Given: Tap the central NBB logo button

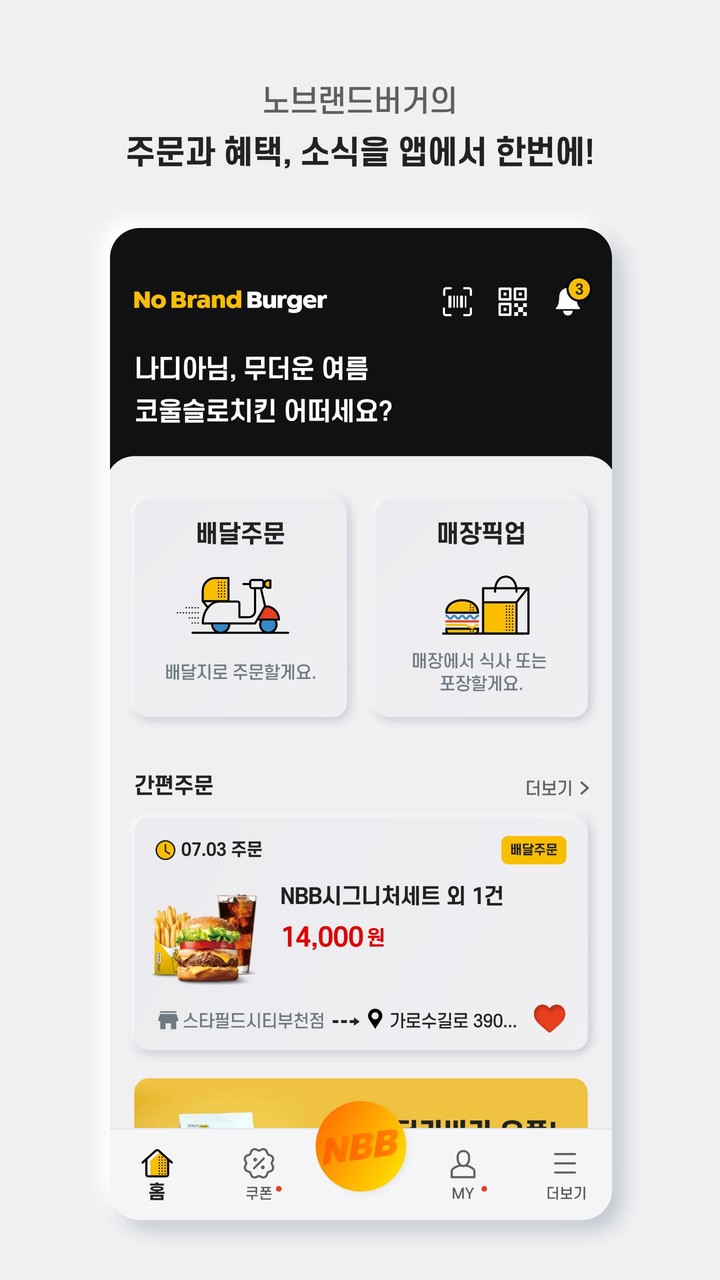Looking at the screenshot, I should [x=360, y=1147].
